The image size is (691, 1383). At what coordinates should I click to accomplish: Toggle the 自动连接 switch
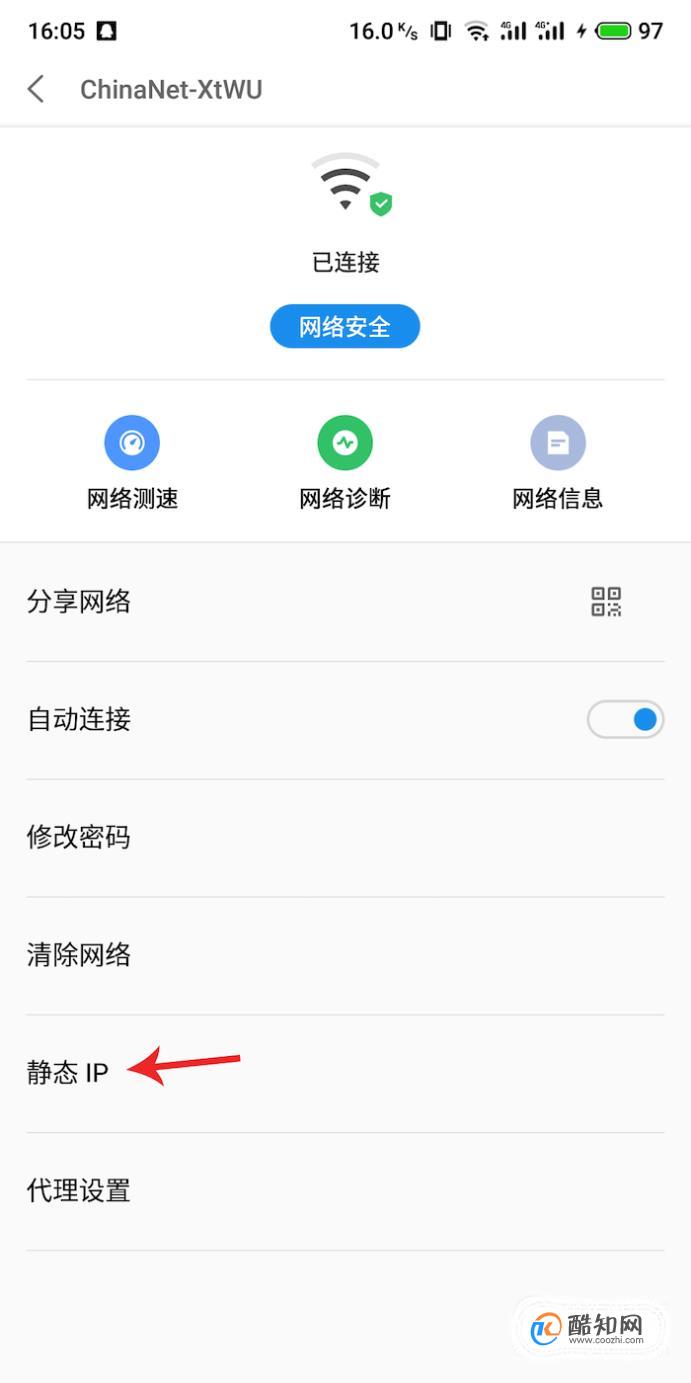click(x=626, y=719)
